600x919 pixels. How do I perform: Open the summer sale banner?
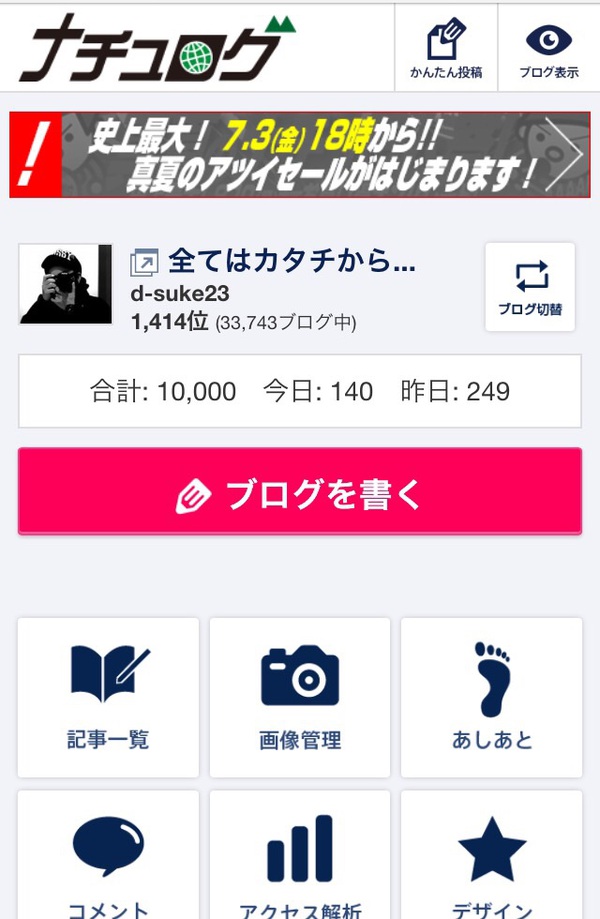click(280, 154)
